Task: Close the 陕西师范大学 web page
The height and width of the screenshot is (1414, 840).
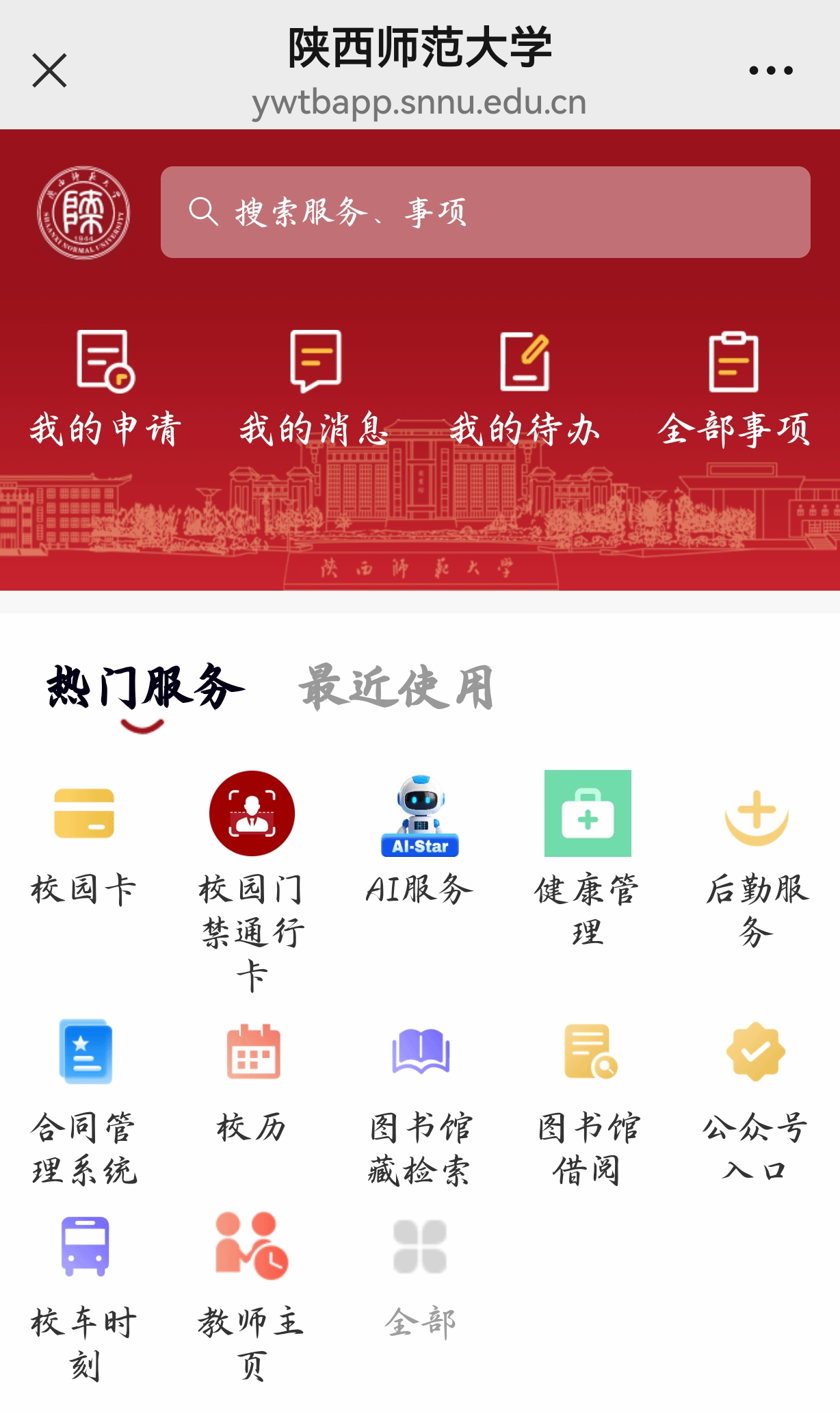Action: coord(49,70)
